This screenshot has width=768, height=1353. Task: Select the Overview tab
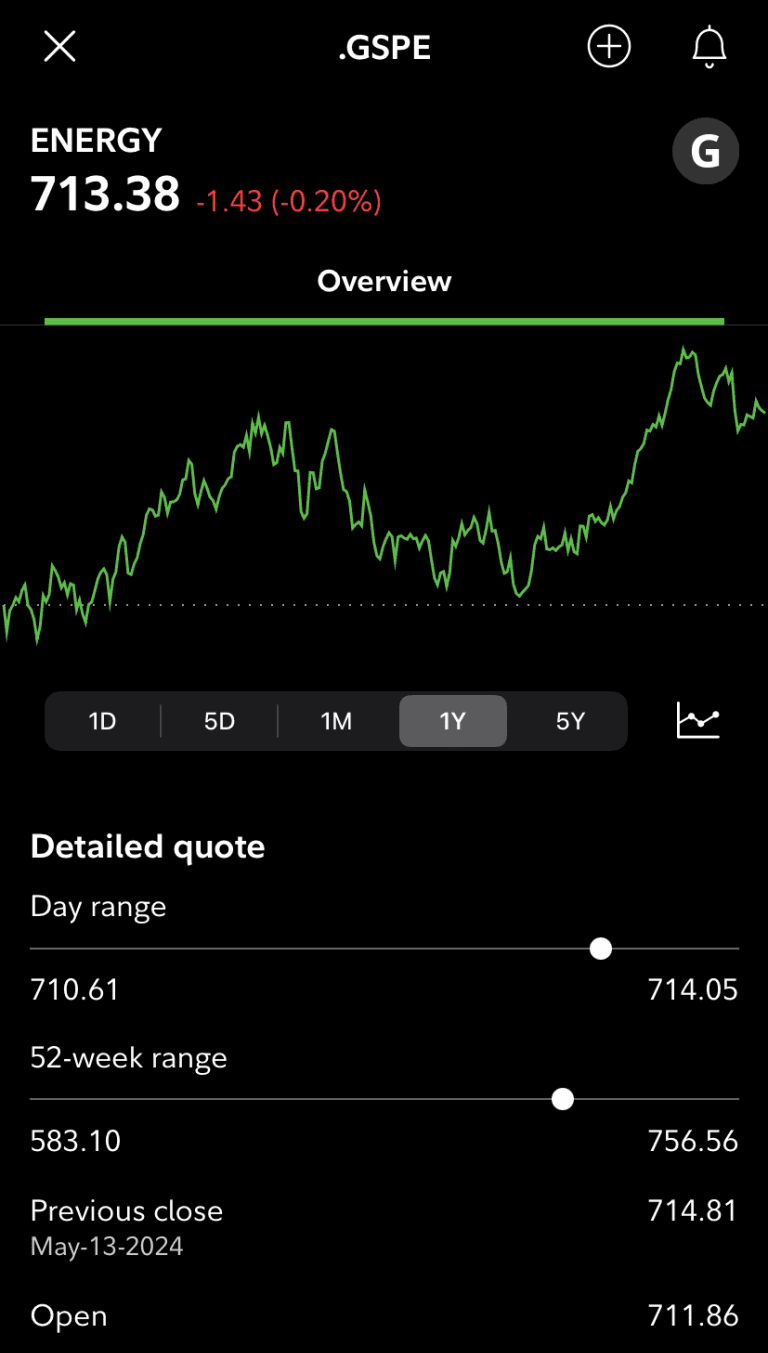384,281
